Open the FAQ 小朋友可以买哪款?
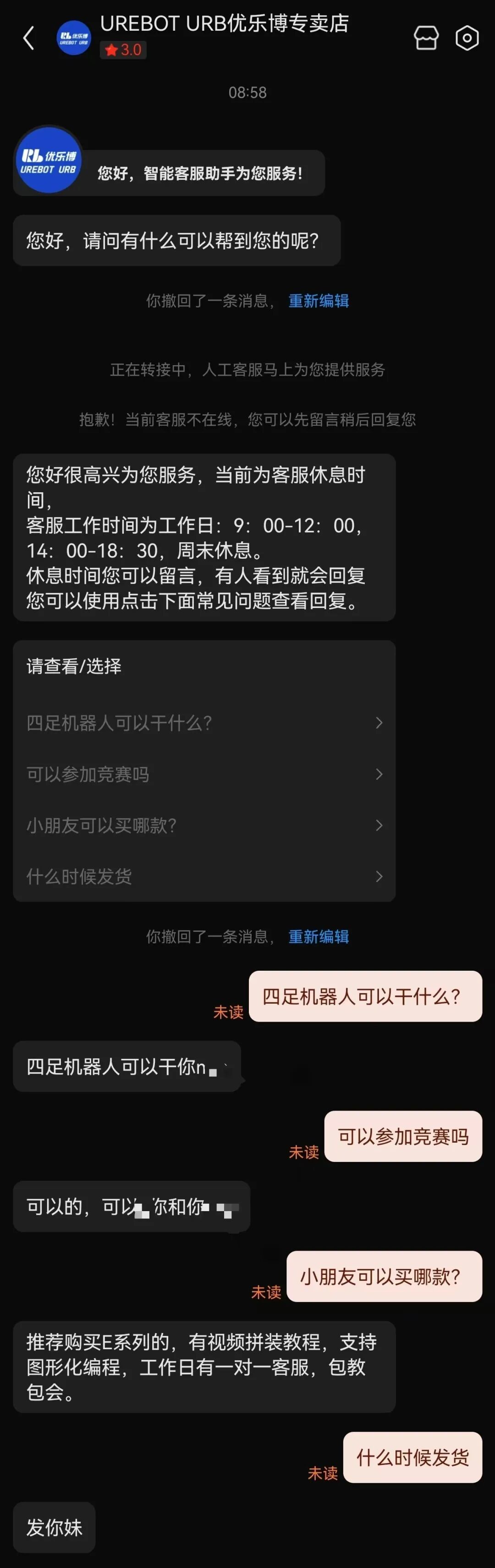 point(204,825)
